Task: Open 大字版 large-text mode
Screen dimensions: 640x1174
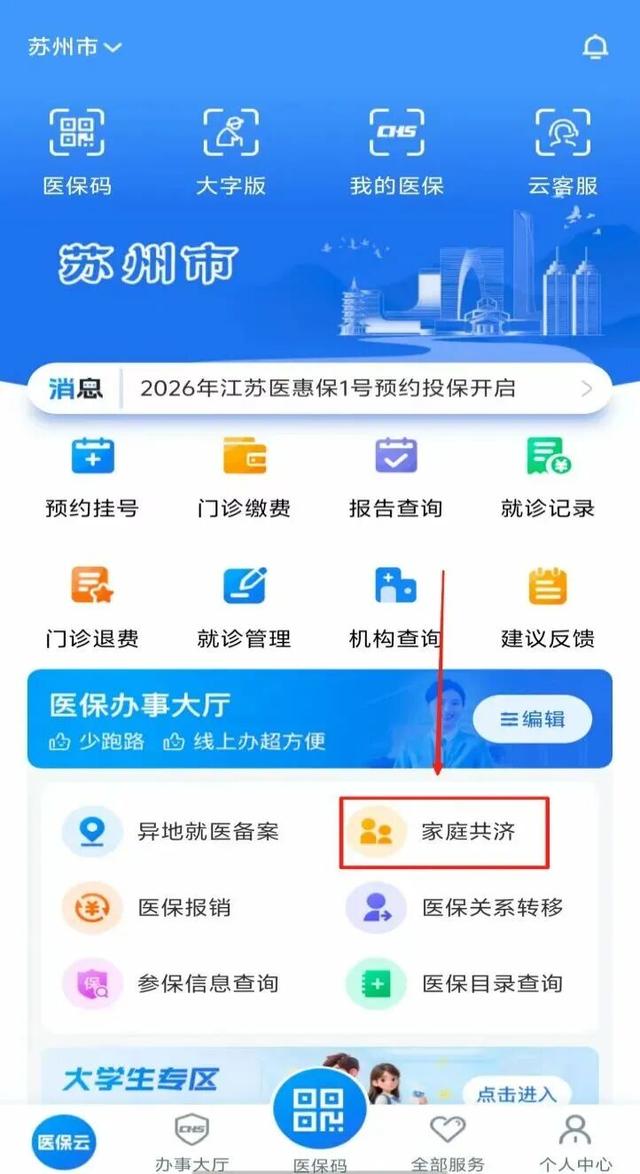Action: (x=231, y=150)
